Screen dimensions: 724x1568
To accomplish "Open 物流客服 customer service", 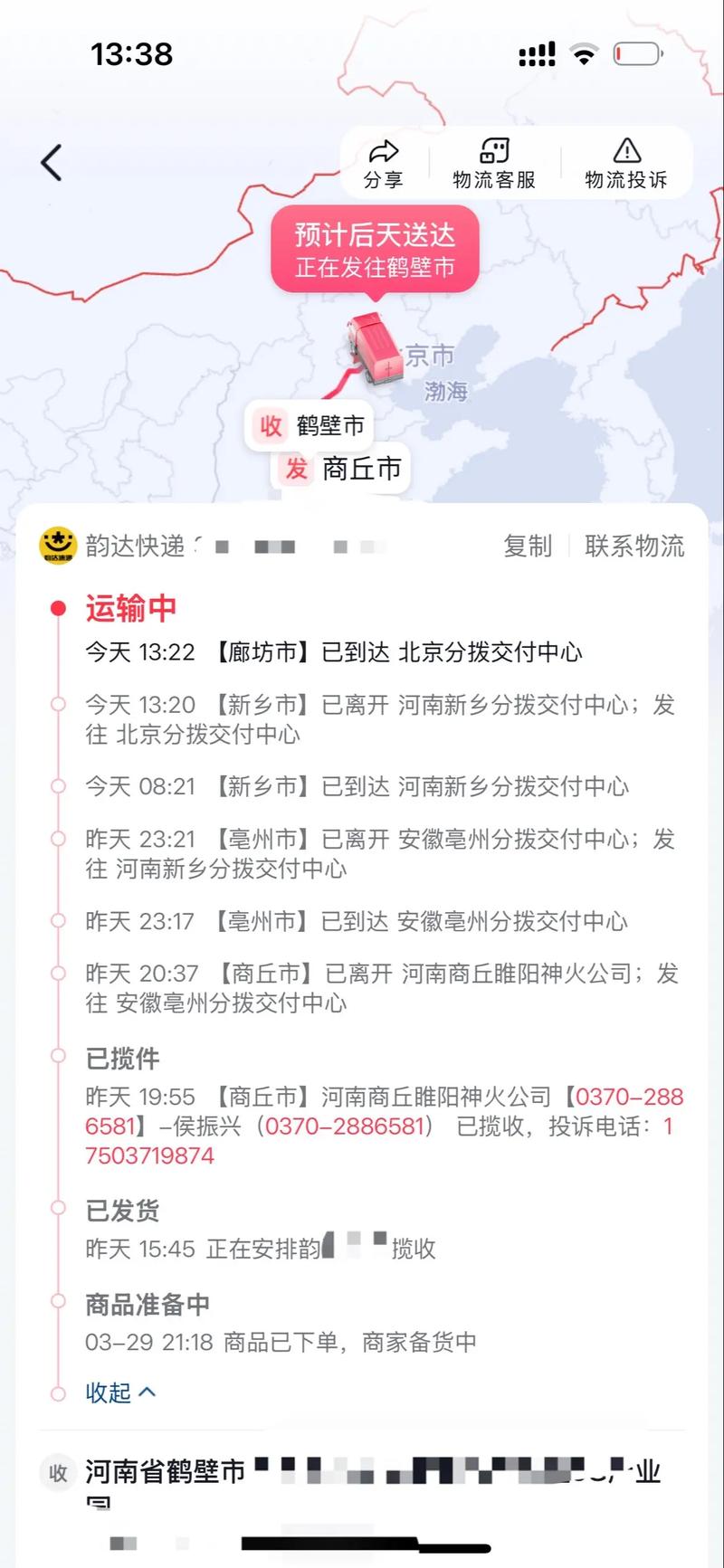I will point(494,164).
